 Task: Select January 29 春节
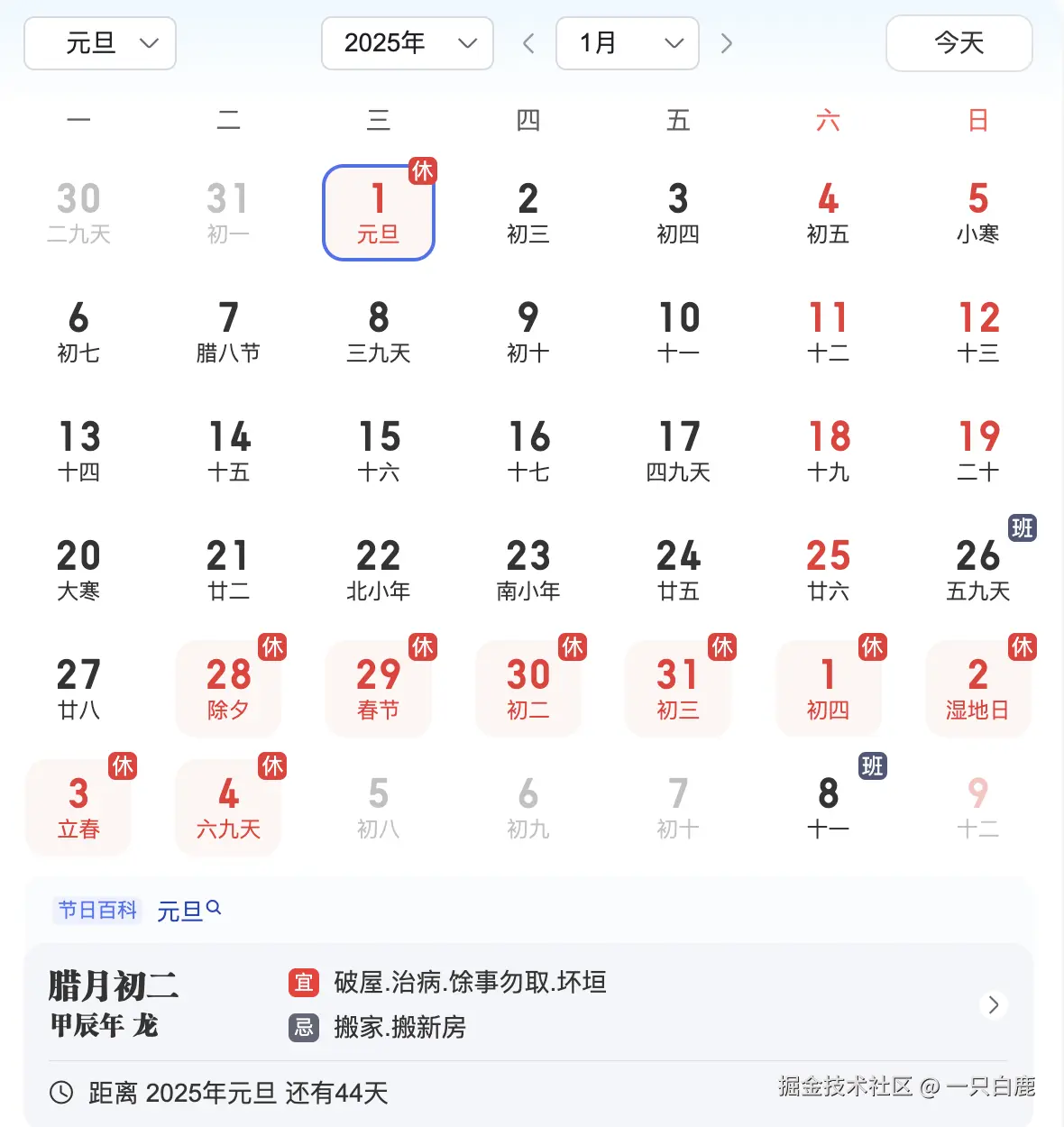tap(379, 689)
